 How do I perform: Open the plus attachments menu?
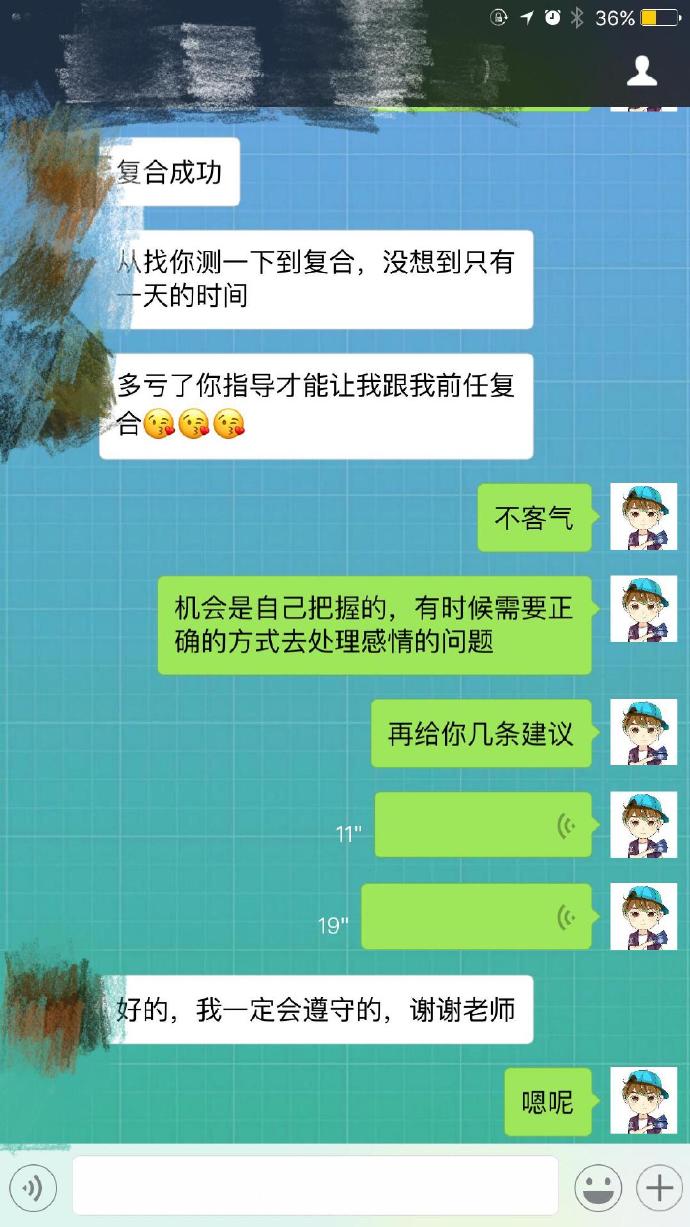click(x=659, y=1188)
